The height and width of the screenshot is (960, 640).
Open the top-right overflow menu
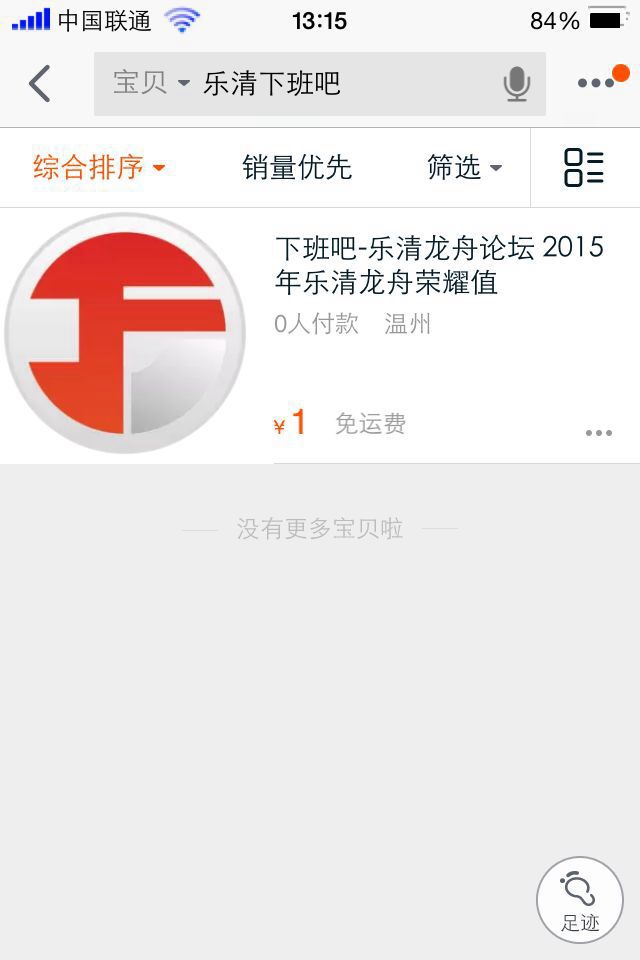(598, 83)
